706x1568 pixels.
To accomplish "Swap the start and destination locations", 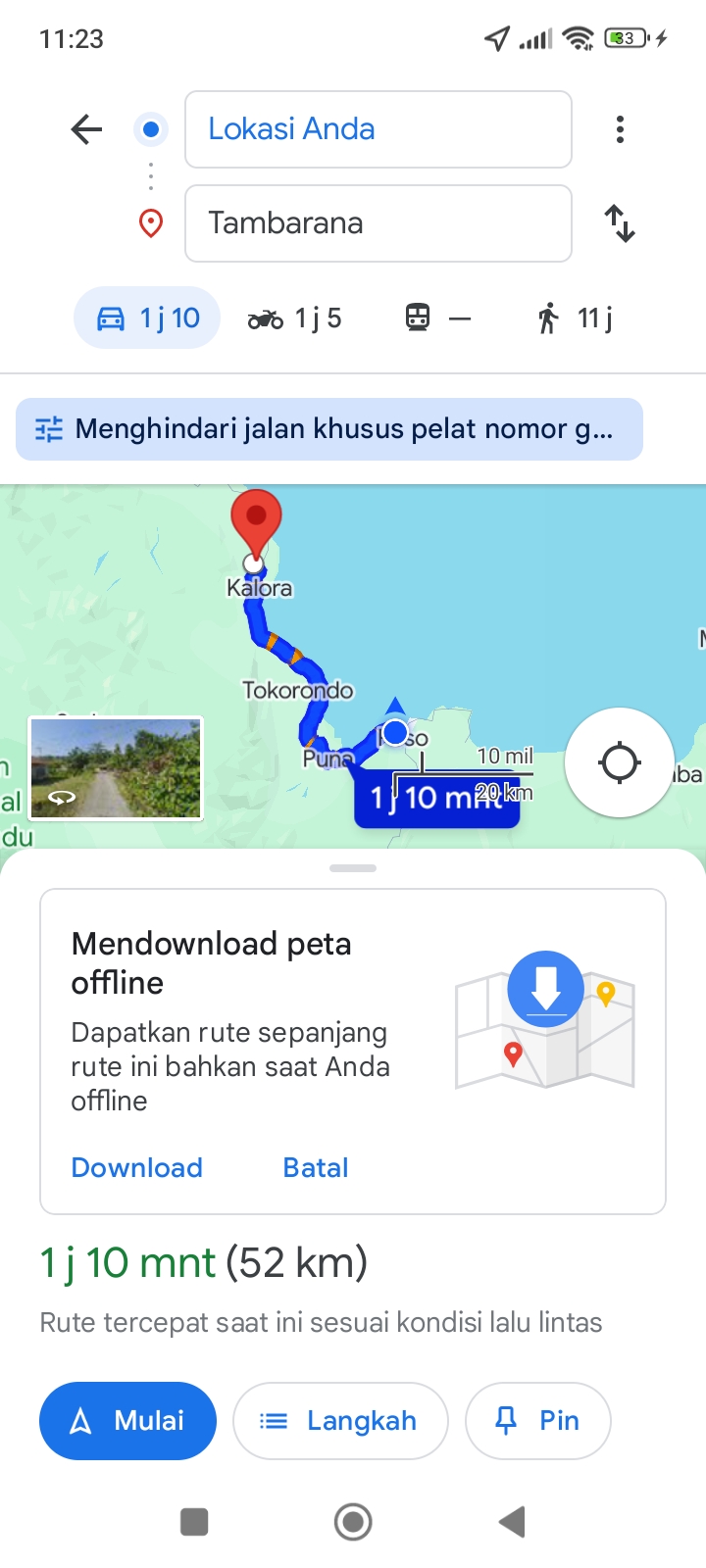I will pyautogui.click(x=620, y=223).
